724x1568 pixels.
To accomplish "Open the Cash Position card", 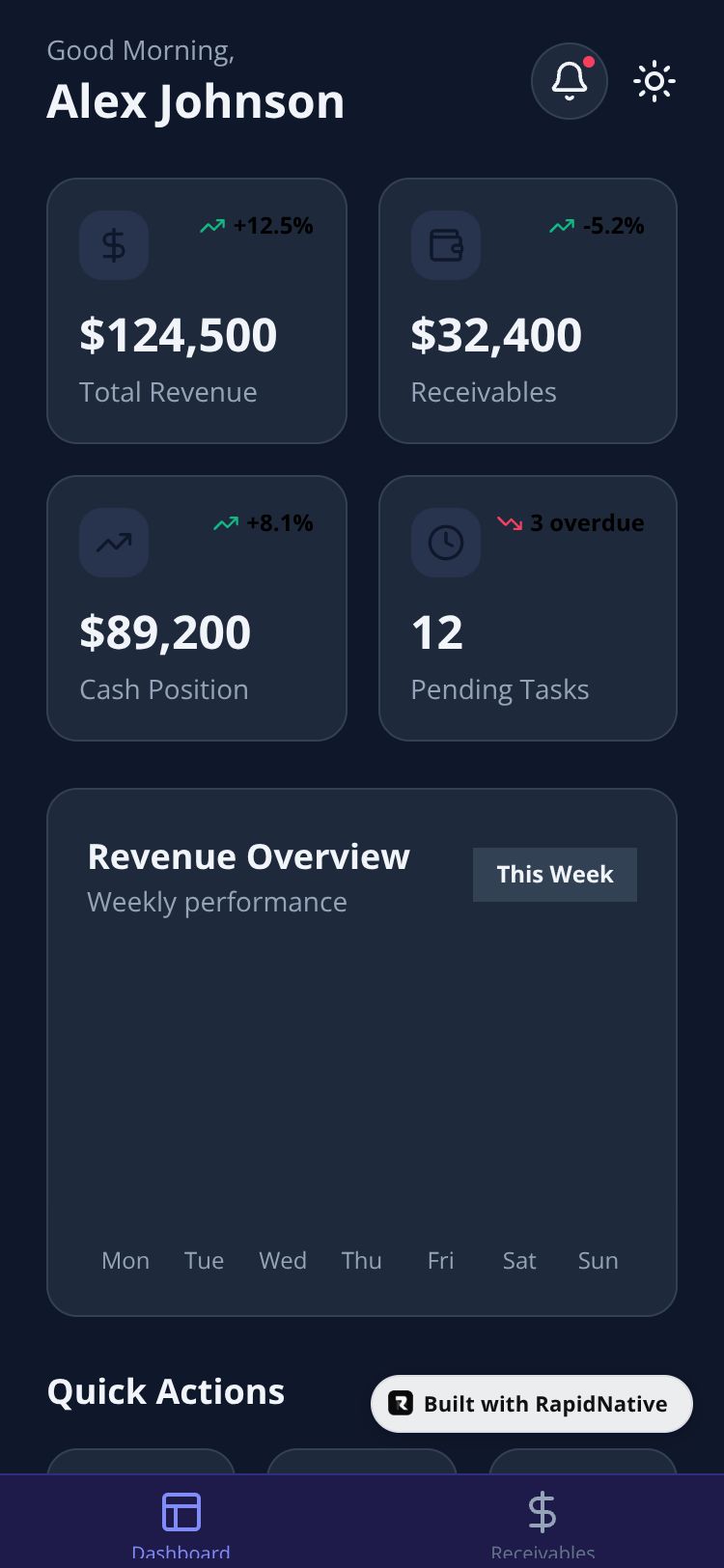I will click(x=197, y=608).
